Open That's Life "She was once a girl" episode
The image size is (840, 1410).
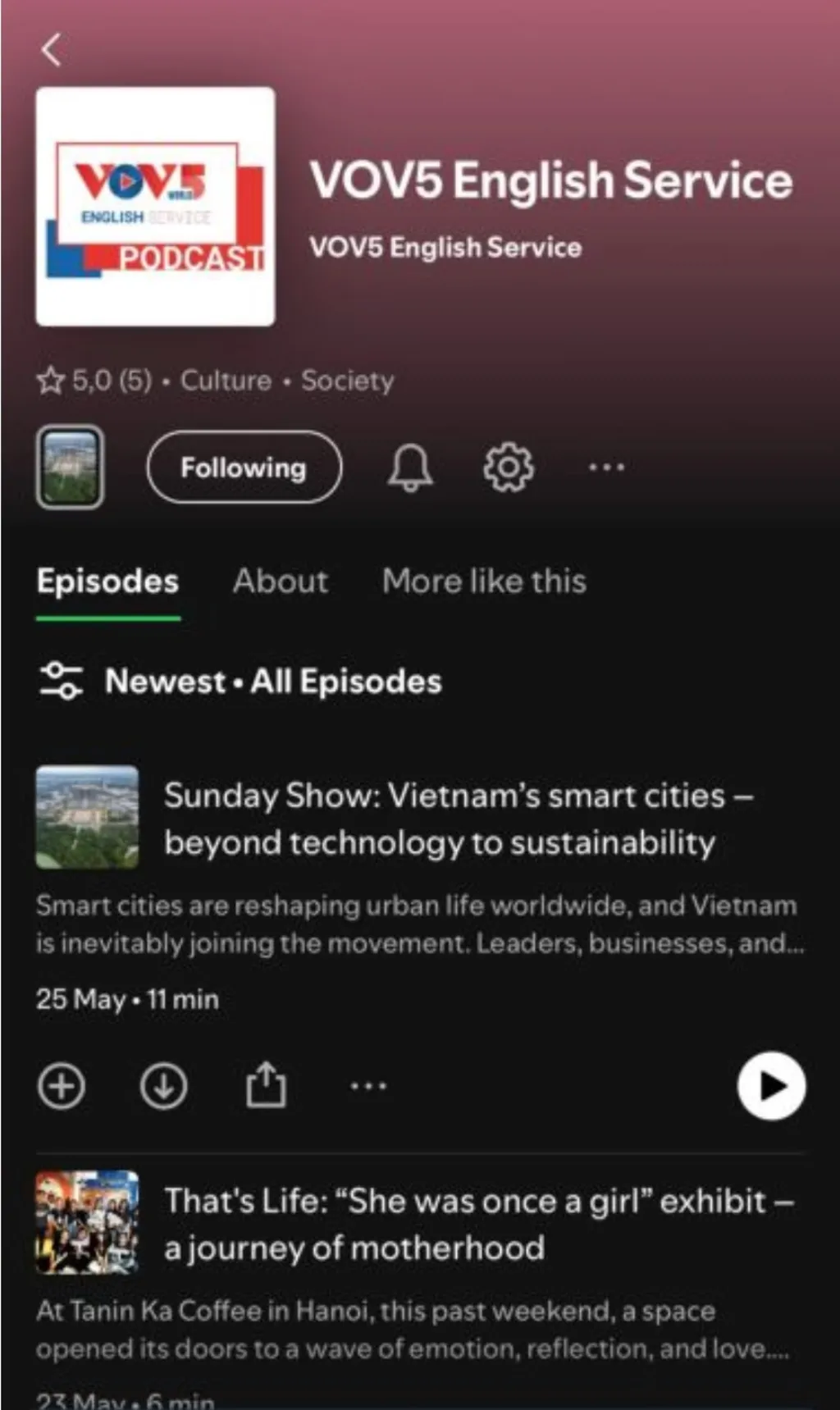477,1224
